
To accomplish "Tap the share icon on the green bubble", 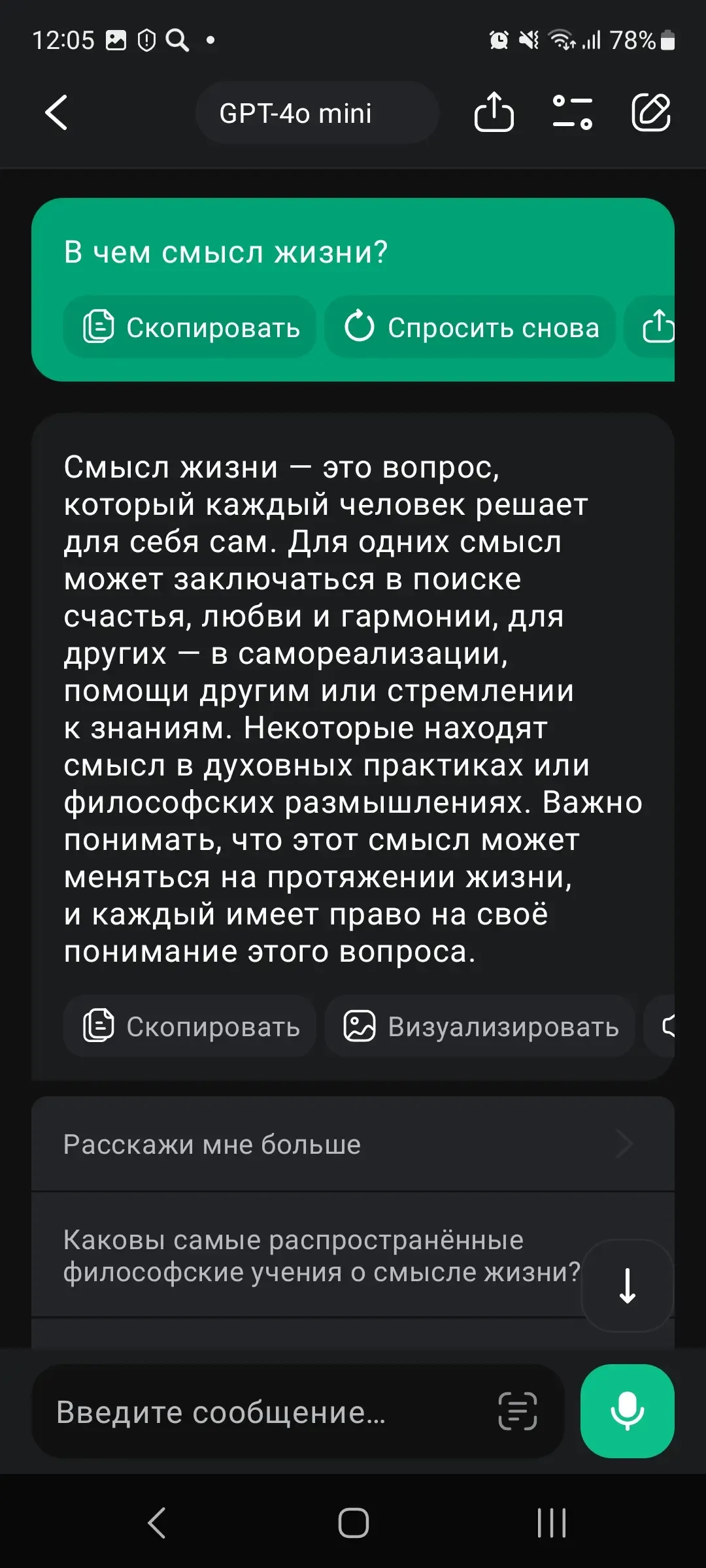I will [660, 327].
